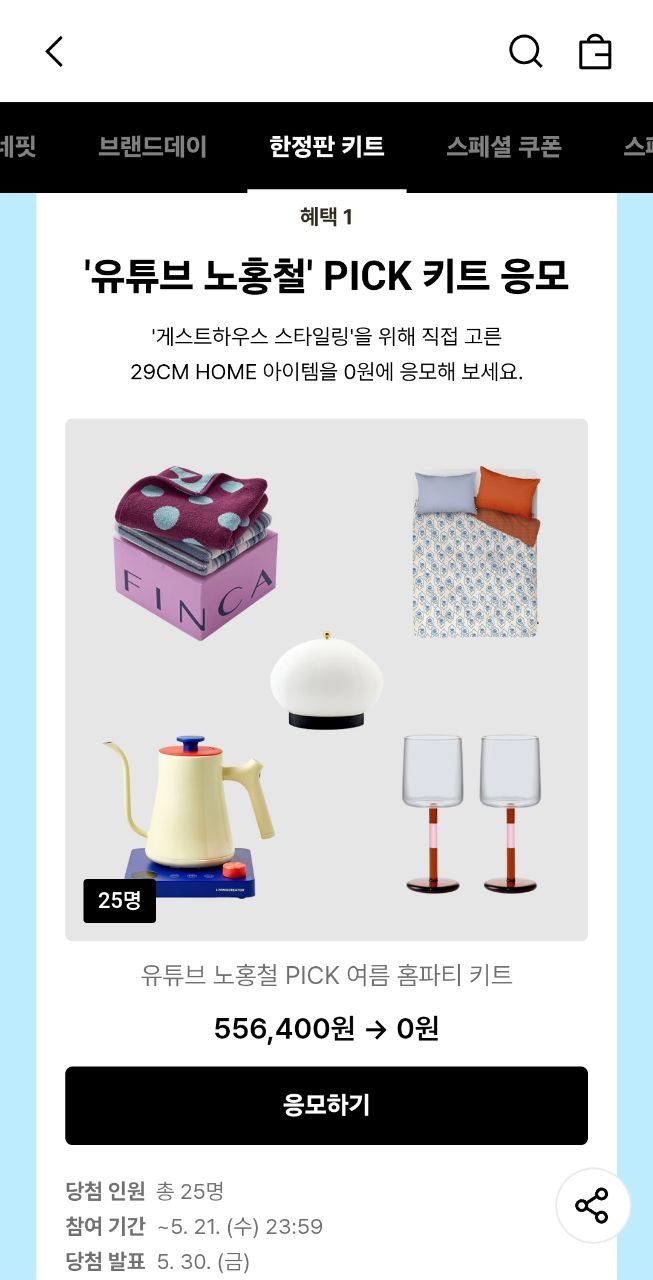Switch to the 스페셜 쿠폰 tab
The height and width of the screenshot is (1280, 653).
(x=504, y=147)
